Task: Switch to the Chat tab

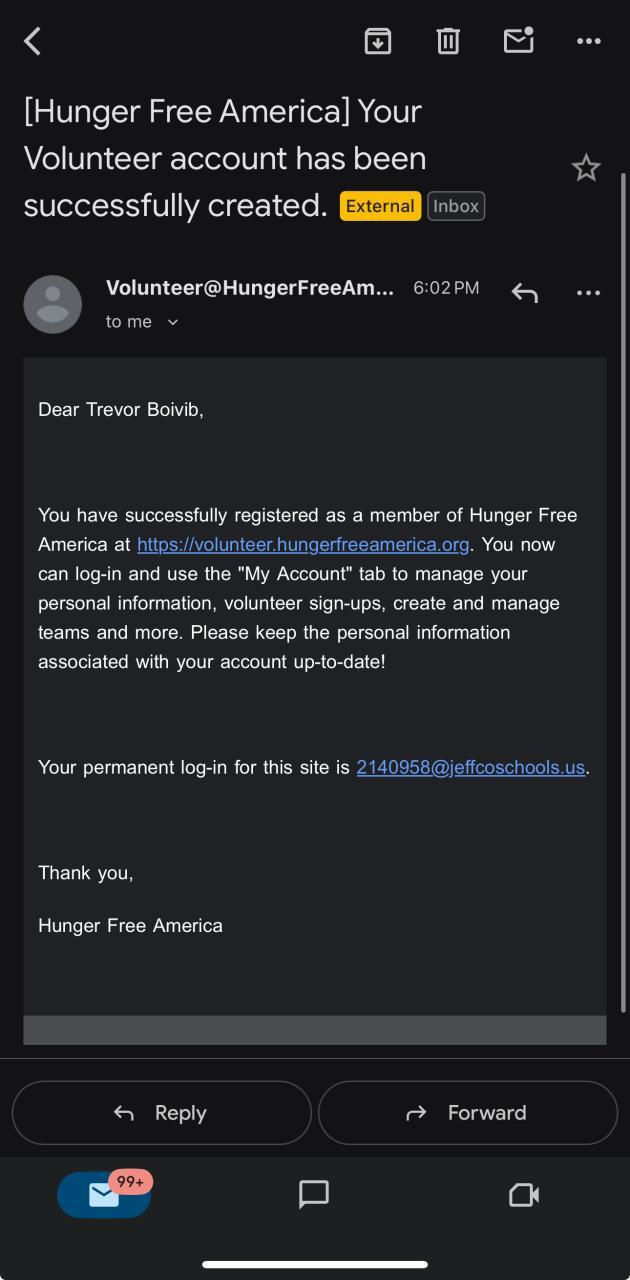Action: click(x=314, y=1195)
